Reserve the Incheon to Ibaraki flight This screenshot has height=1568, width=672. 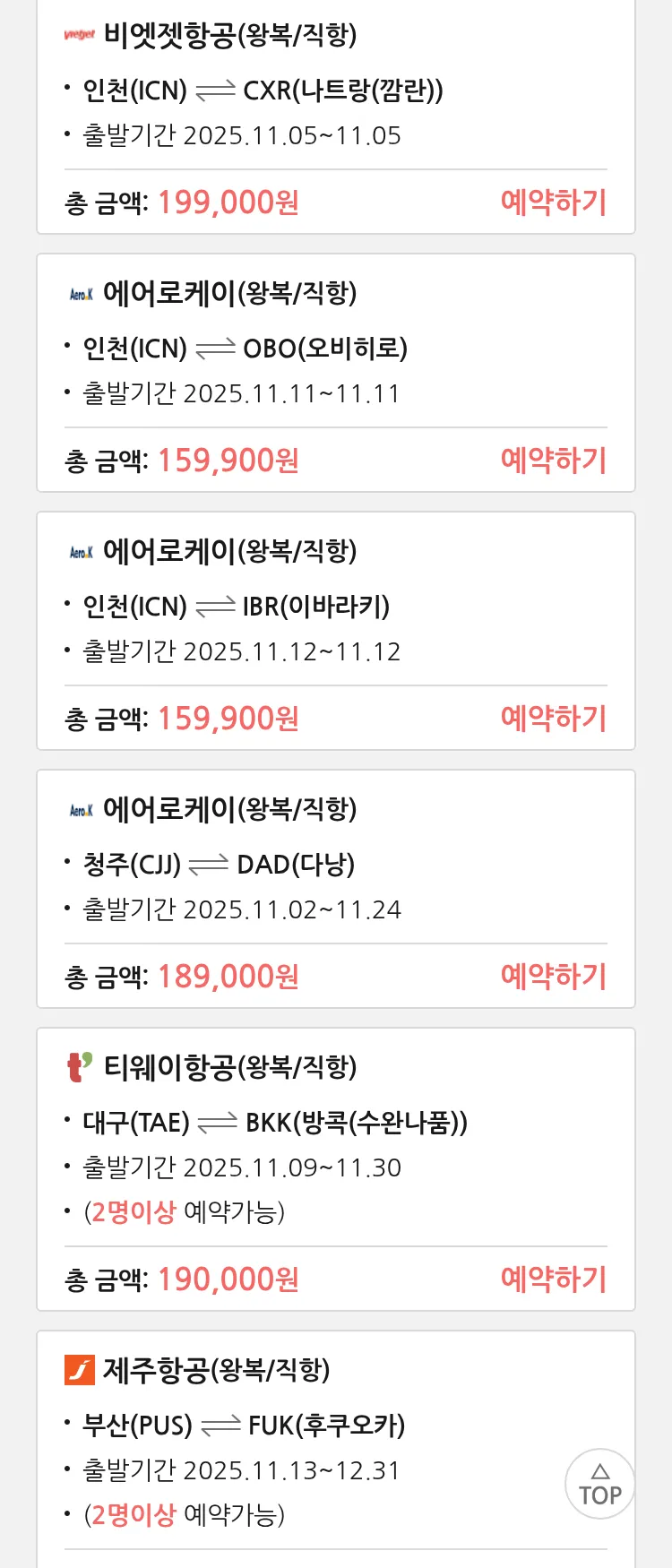pos(553,719)
